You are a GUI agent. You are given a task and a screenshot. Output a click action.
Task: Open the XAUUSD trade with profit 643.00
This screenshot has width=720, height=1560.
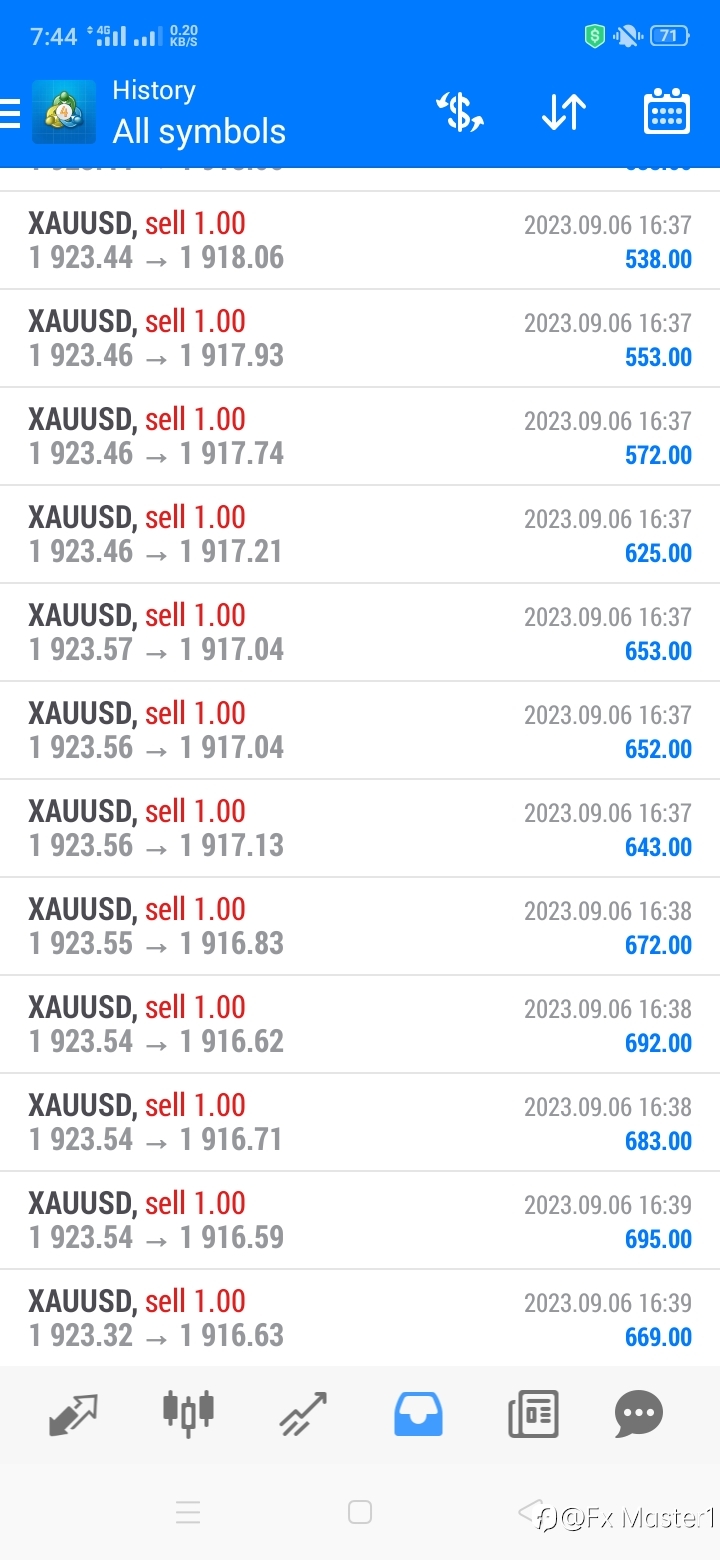click(x=360, y=829)
